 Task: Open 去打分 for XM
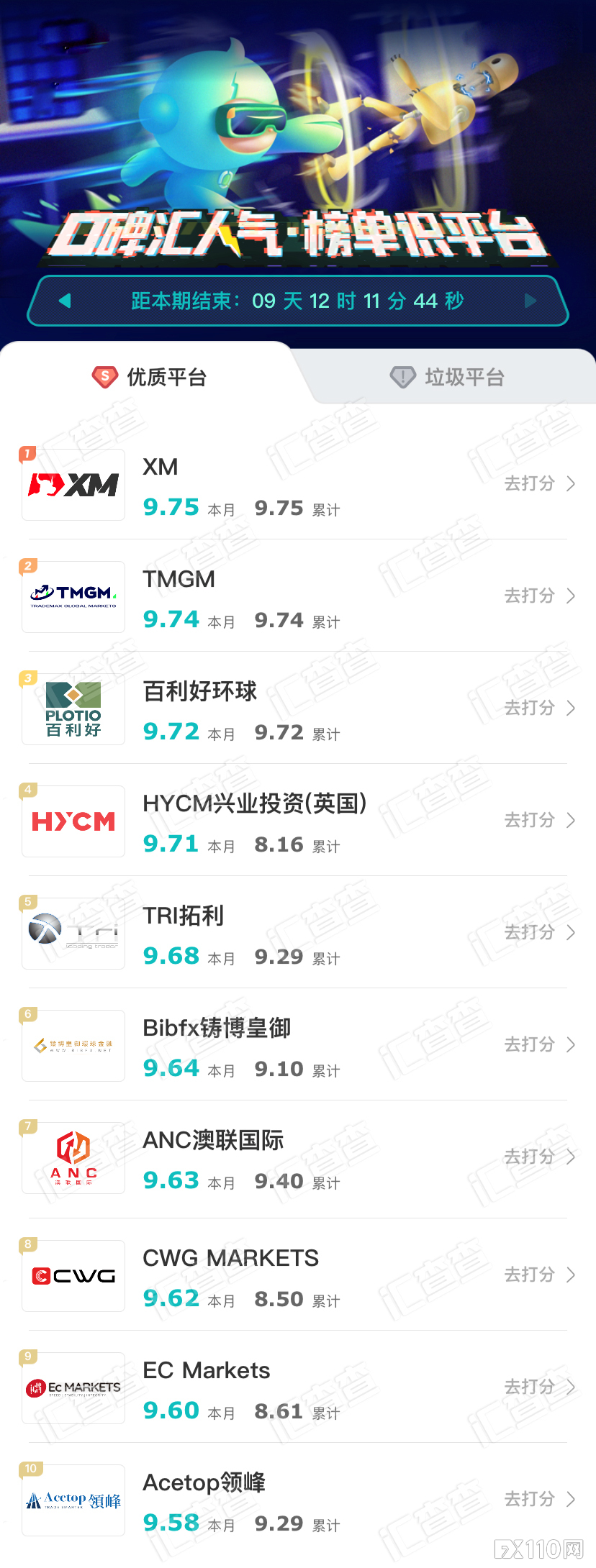click(531, 484)
